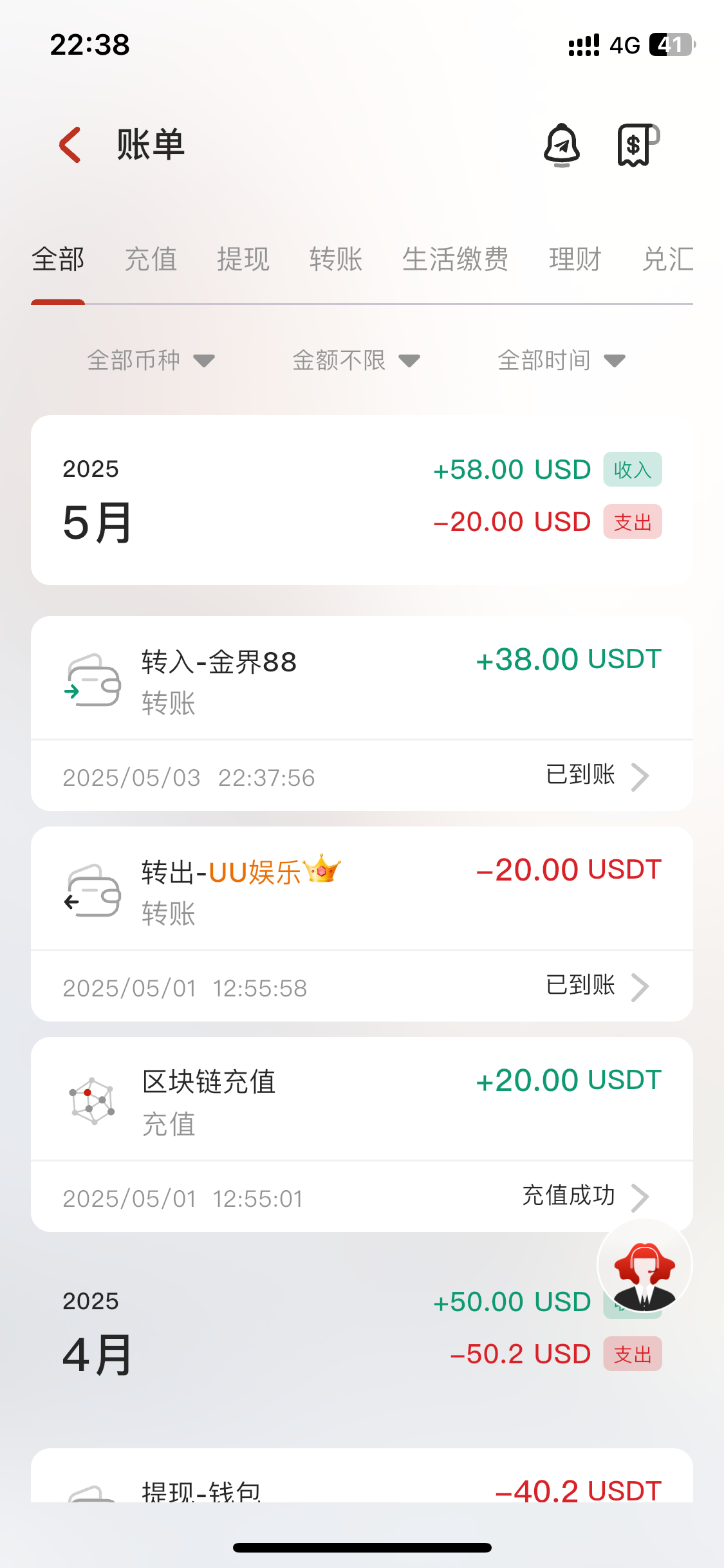Expand the UU娱乐 transfer via its chevron arrow
724x1568 pixels.
[x=640, y=986]
